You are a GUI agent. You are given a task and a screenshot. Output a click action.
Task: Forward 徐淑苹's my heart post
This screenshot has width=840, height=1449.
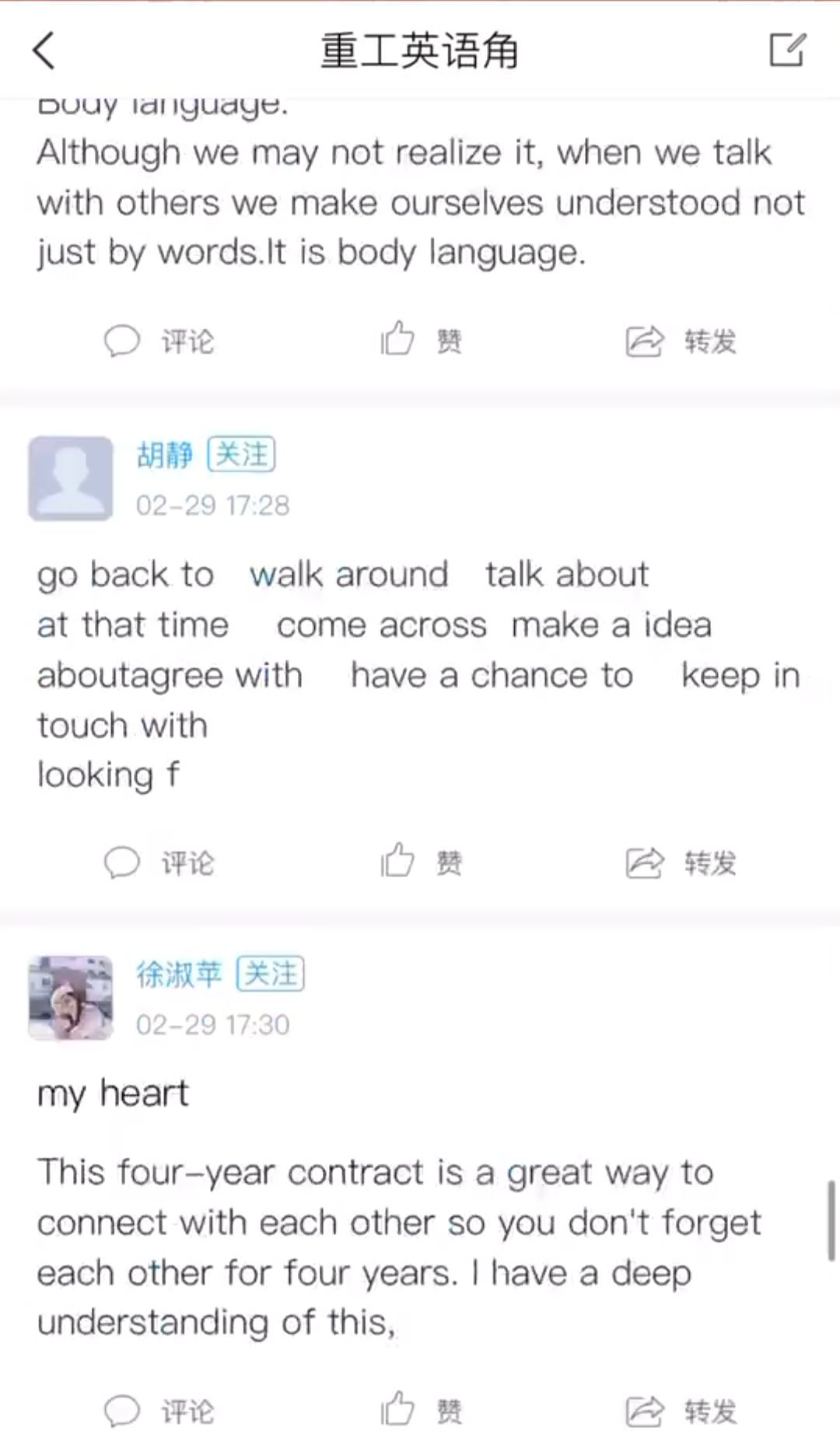click(x=681, y=1411)
